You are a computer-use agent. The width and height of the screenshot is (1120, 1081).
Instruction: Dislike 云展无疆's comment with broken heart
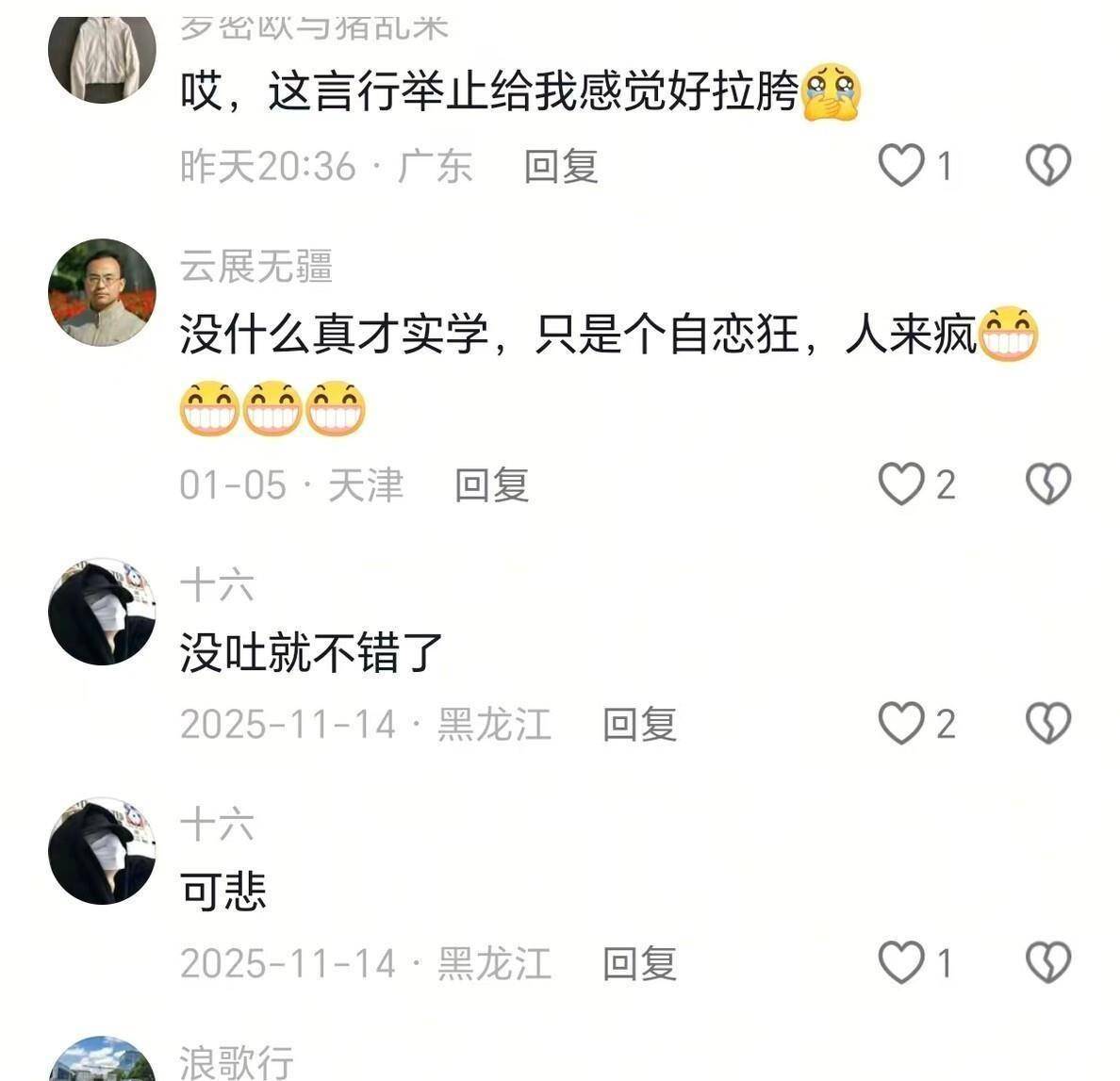coord(1047,484)
